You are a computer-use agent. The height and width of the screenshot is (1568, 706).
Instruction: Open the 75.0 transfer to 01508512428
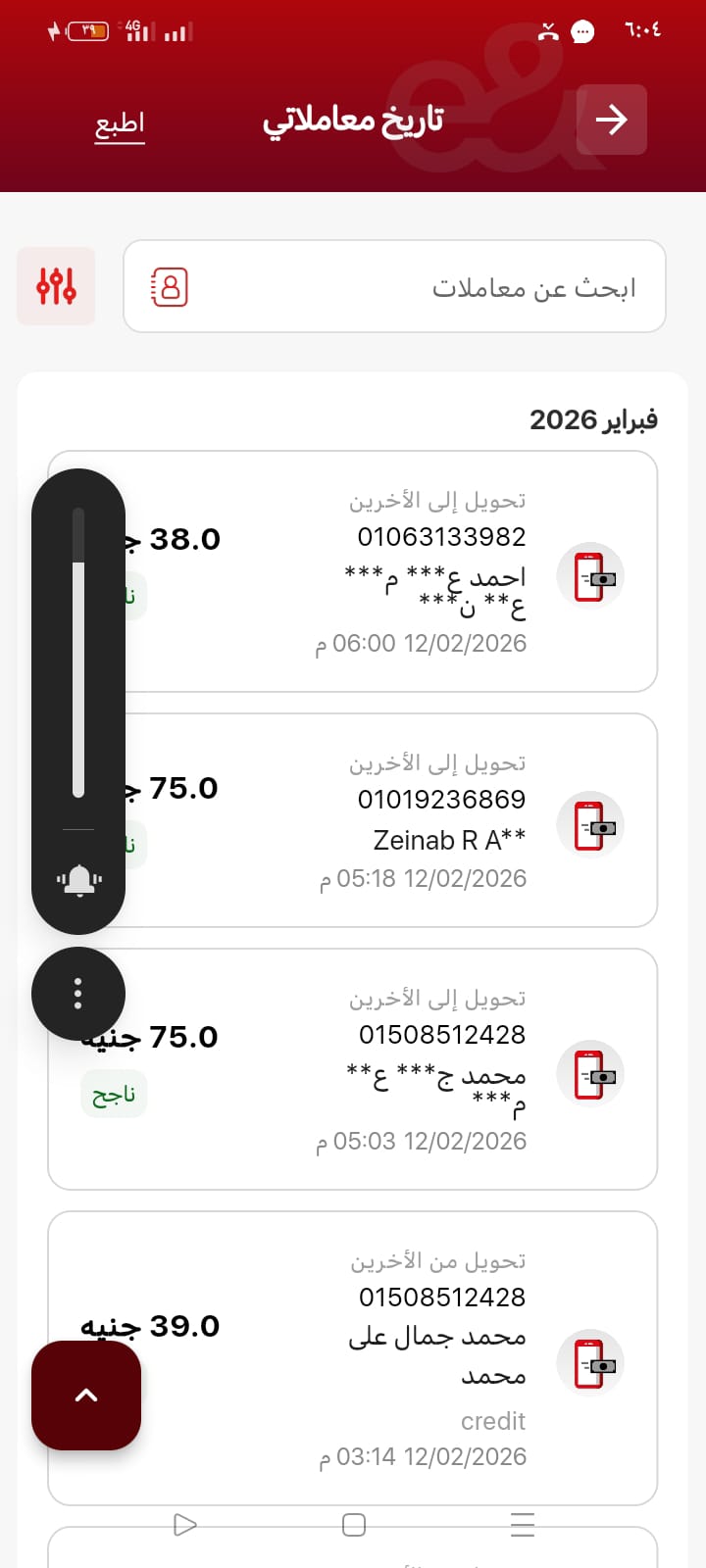point(392,1069)
